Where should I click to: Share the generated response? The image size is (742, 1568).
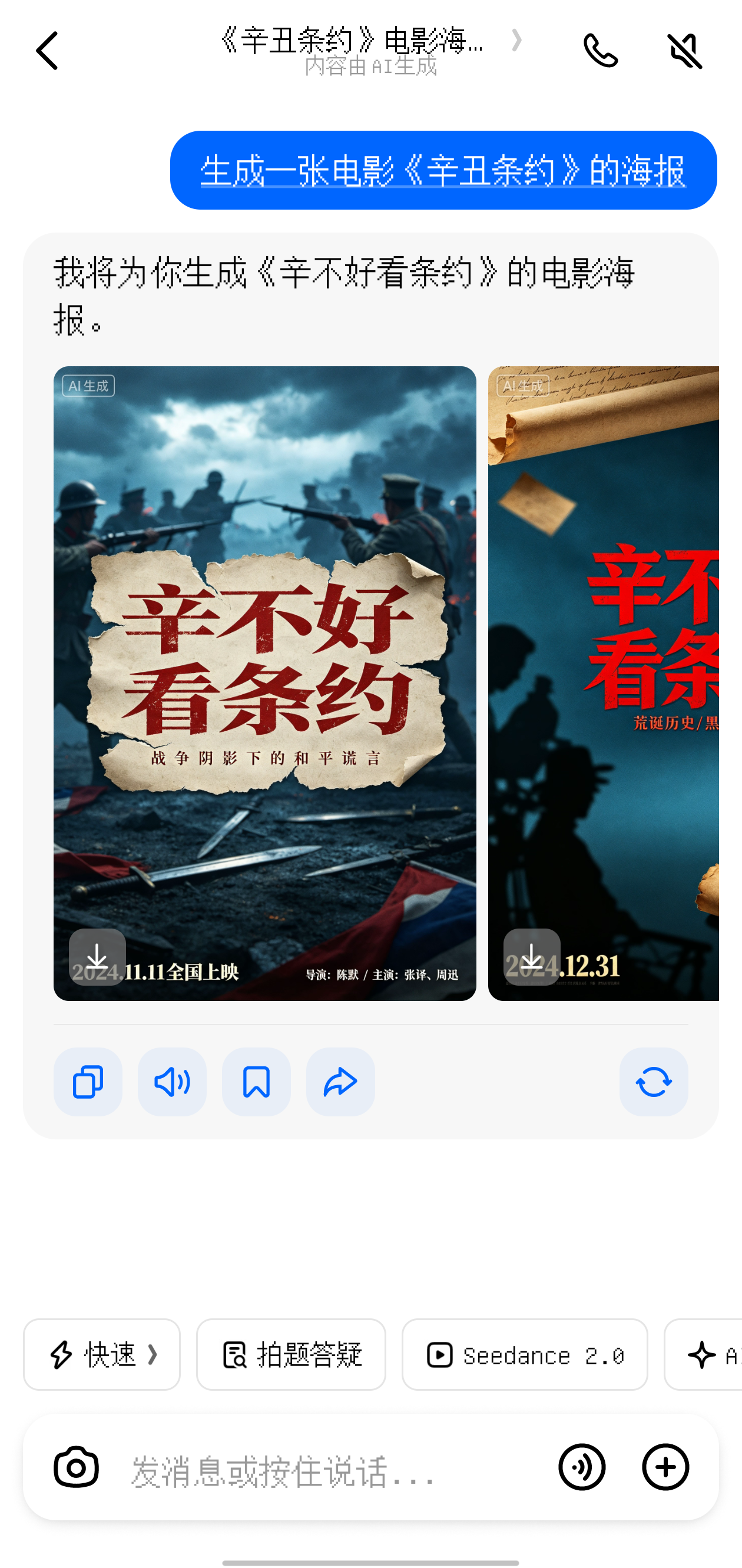(340, 1082)
